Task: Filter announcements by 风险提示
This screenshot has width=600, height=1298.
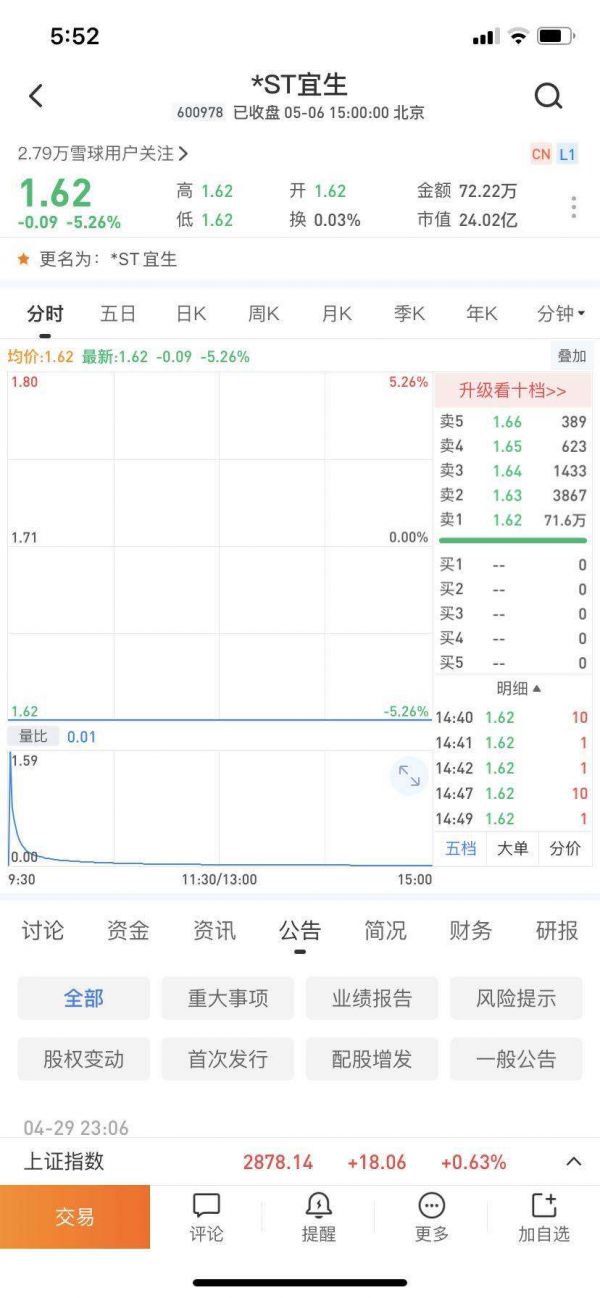Action: pyautogui.click(x=516, y=998)
